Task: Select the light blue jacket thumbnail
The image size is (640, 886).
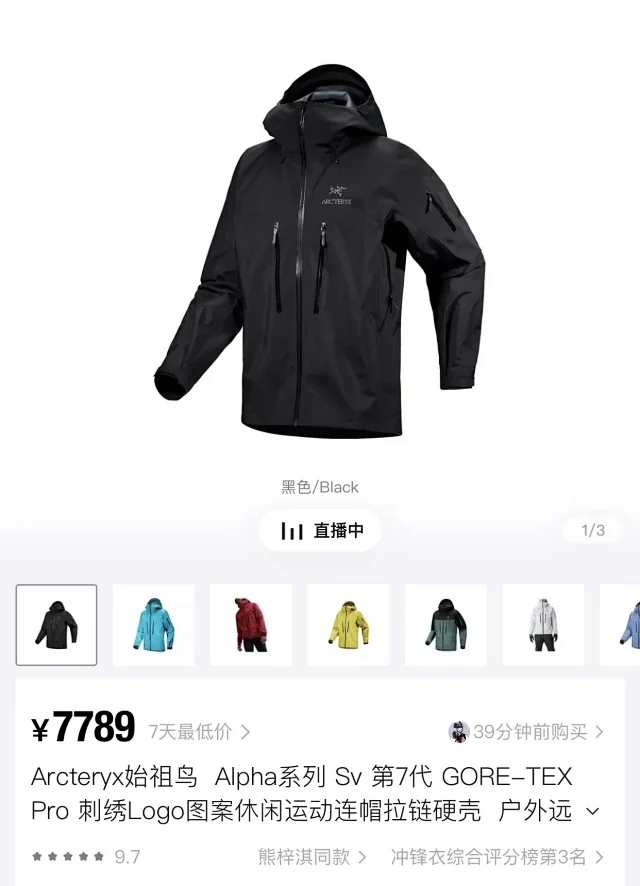Action: pyautogui.click(x=154, y=625)
